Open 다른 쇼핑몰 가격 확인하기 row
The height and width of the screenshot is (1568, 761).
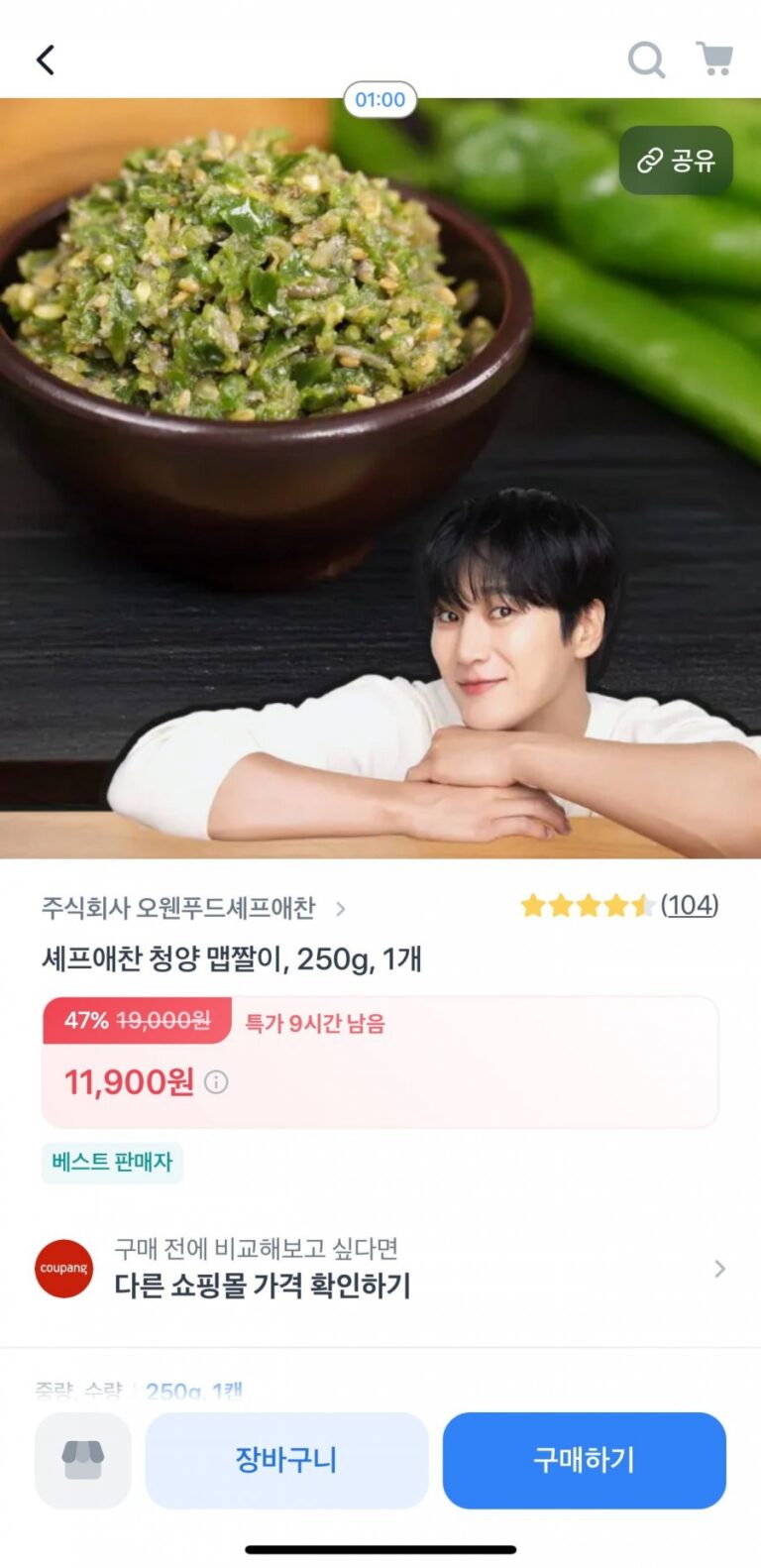[380, 1269]
